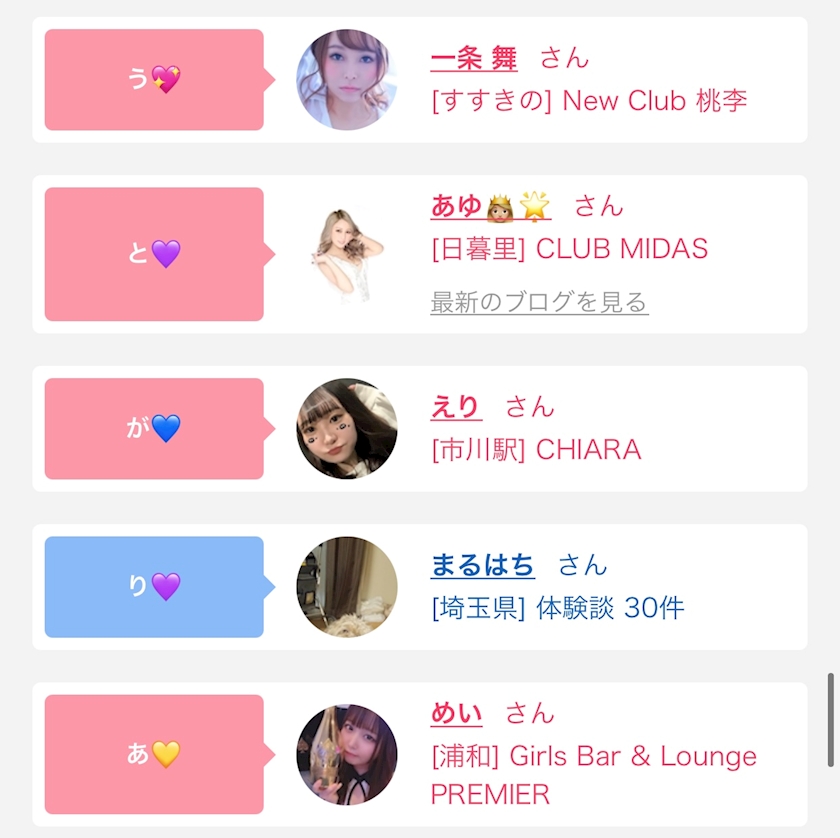Screen dimensions: 840x838
Task: Open the CLUB MIDAS shop link
Action: 569,249
